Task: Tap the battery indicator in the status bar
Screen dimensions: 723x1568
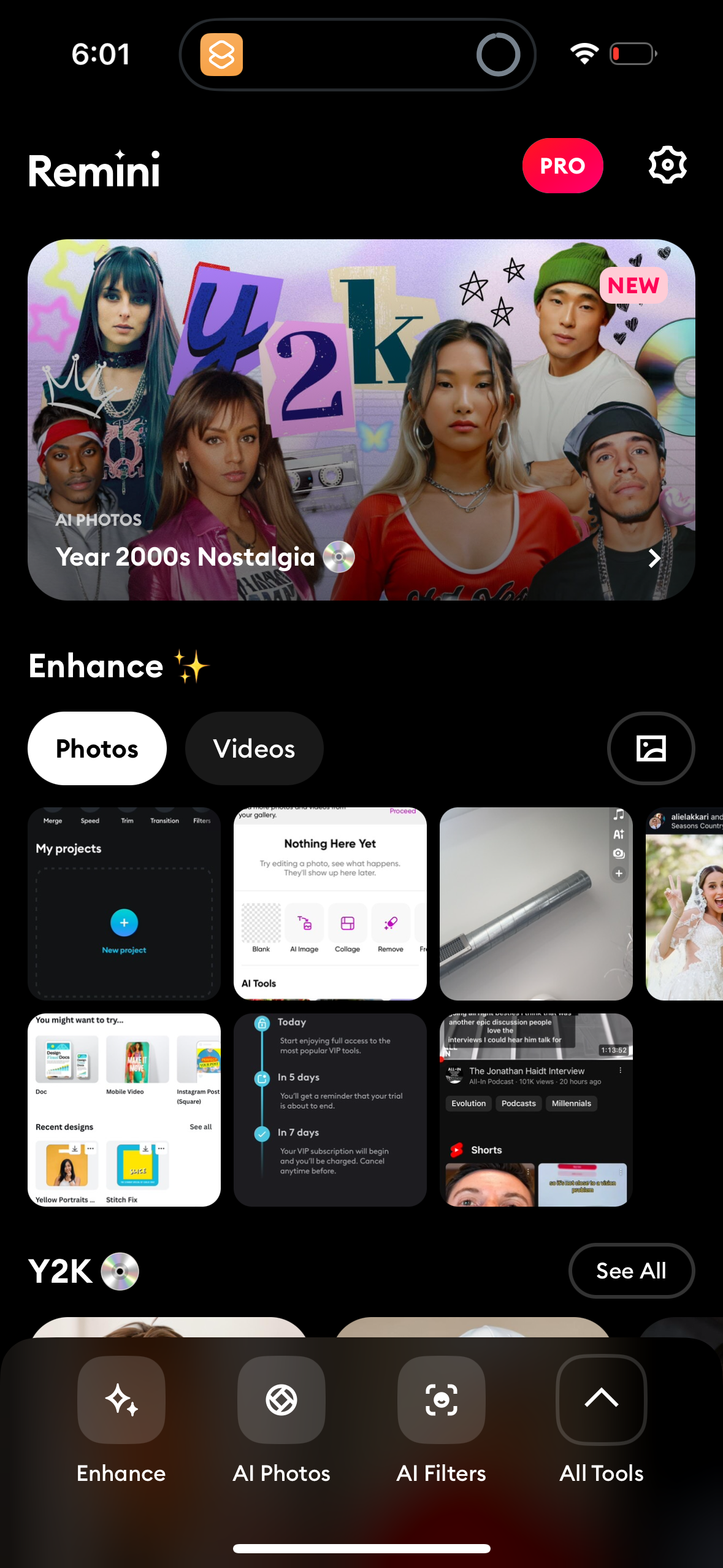Action: [632, 53]
